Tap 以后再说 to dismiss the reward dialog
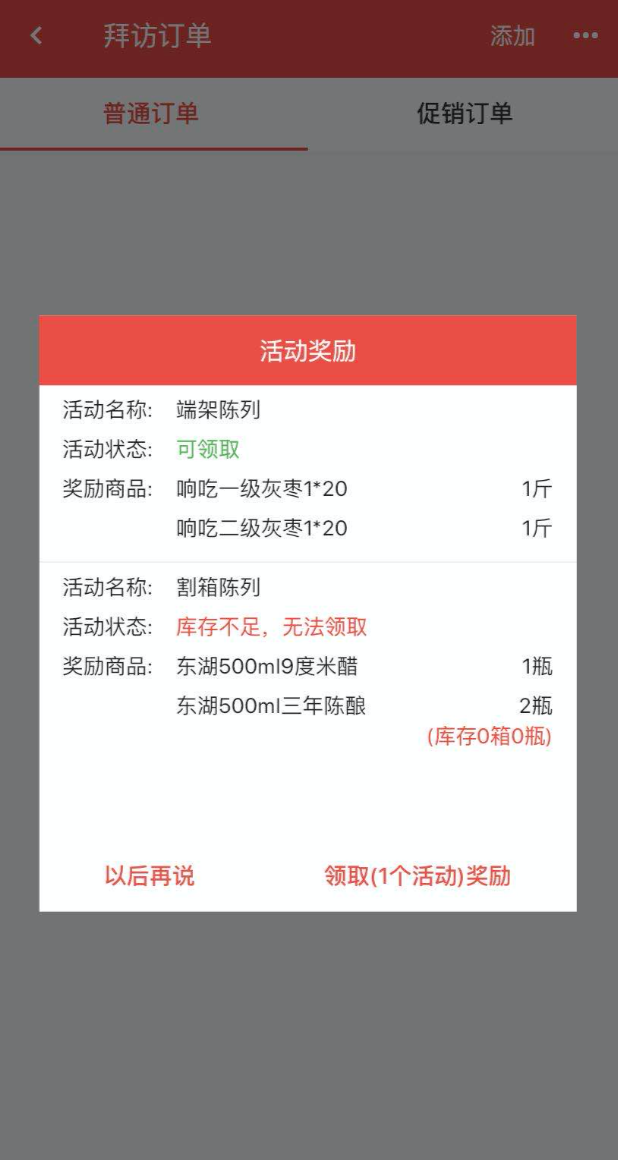The height and width of the screenshot is (1160, 618). pos(149,876)
